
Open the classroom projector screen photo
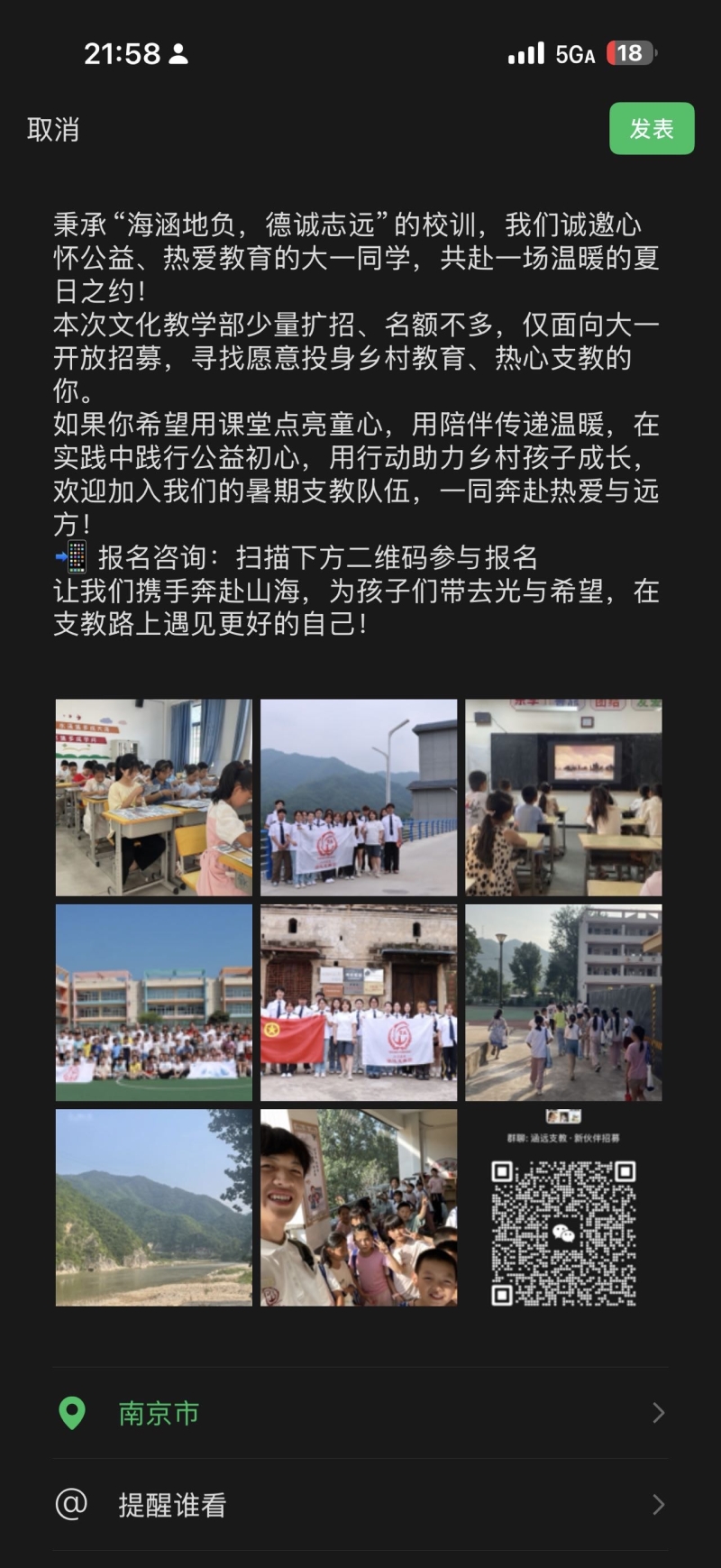563,797
